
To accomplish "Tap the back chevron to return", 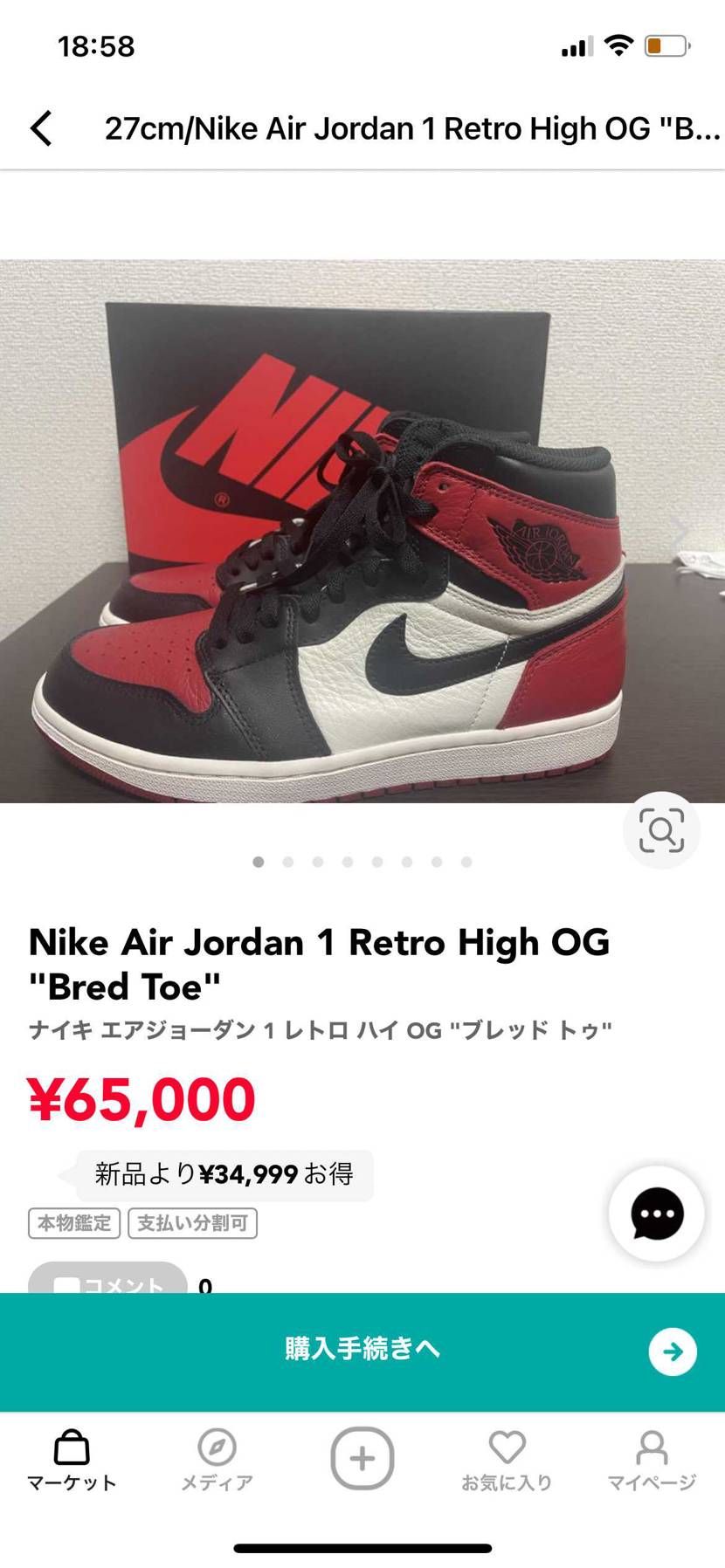I will click(x=42, y=127).
